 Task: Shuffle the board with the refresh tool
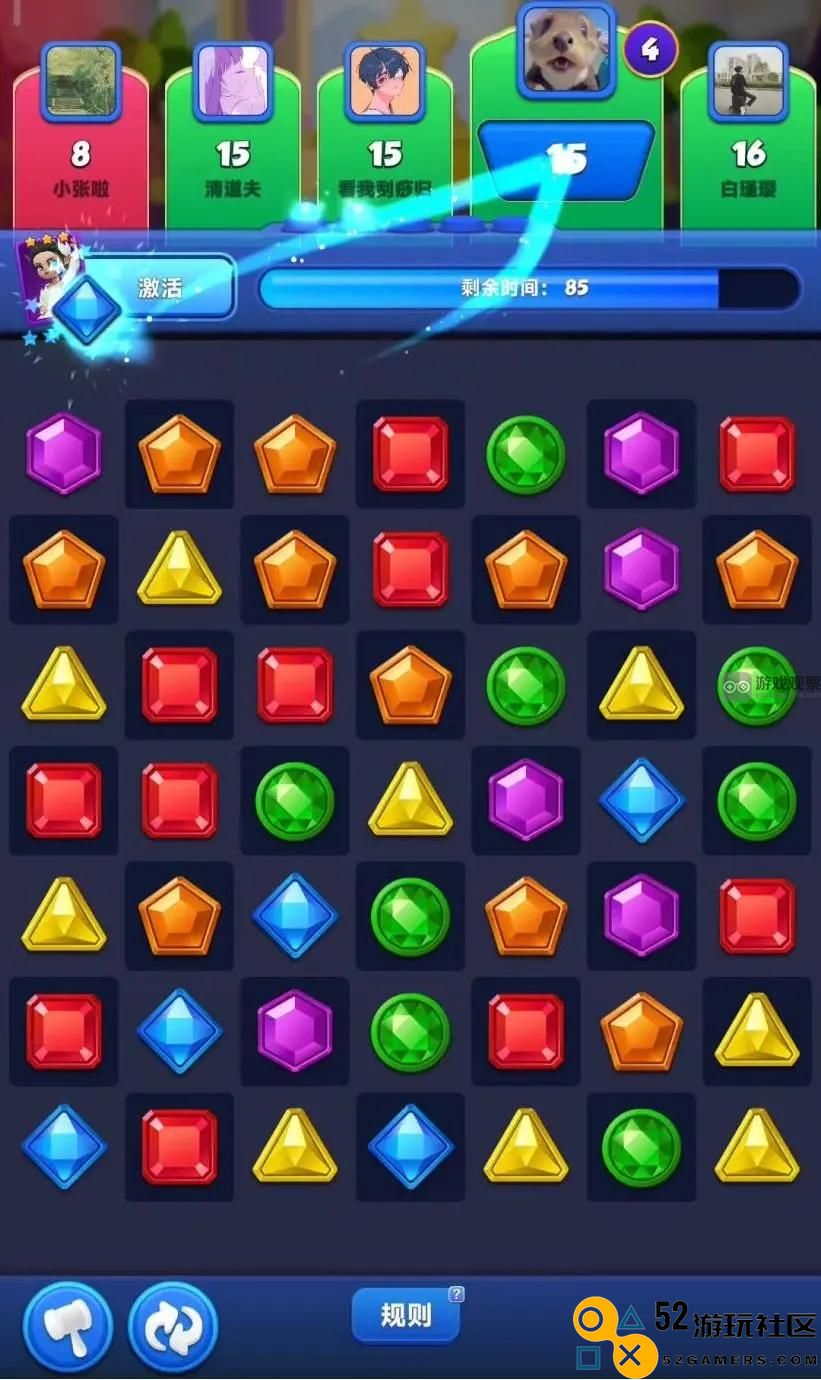(173, 1326)
